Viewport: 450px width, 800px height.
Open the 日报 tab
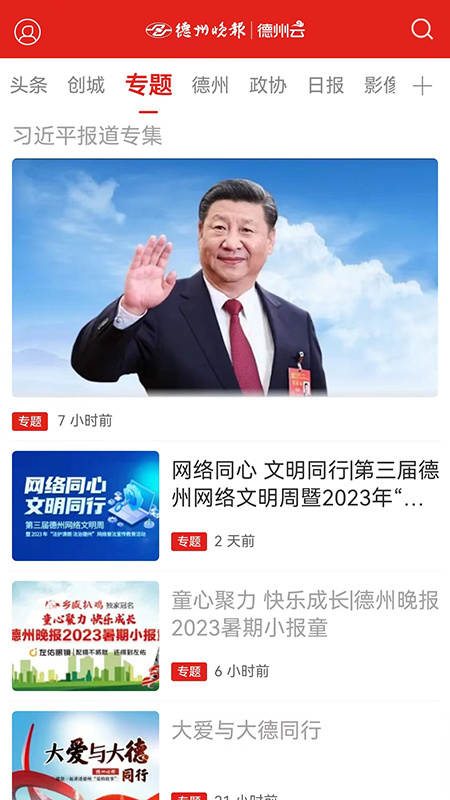pos(326,85)
